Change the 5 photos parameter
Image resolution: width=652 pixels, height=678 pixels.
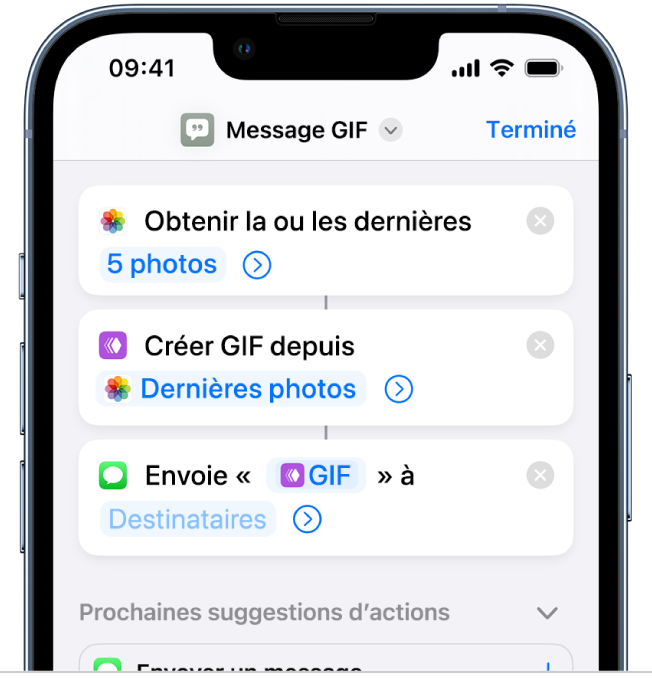[x=162, y=265]
